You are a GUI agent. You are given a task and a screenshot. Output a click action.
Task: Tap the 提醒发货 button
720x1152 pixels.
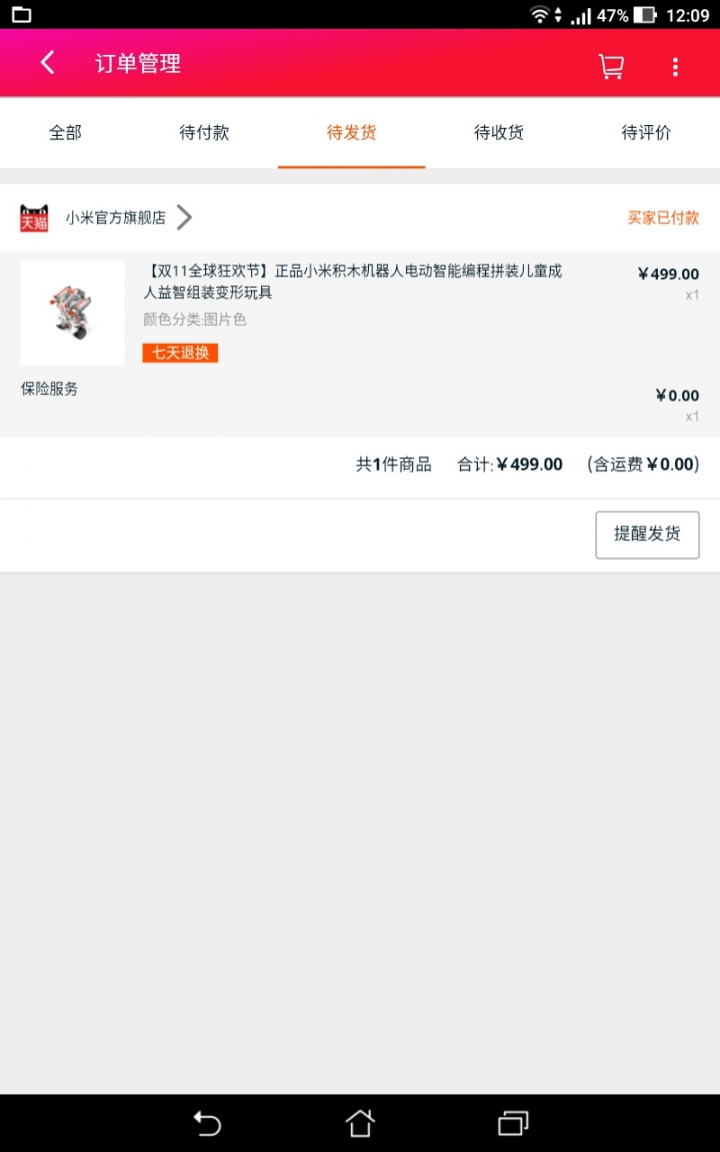647,534
